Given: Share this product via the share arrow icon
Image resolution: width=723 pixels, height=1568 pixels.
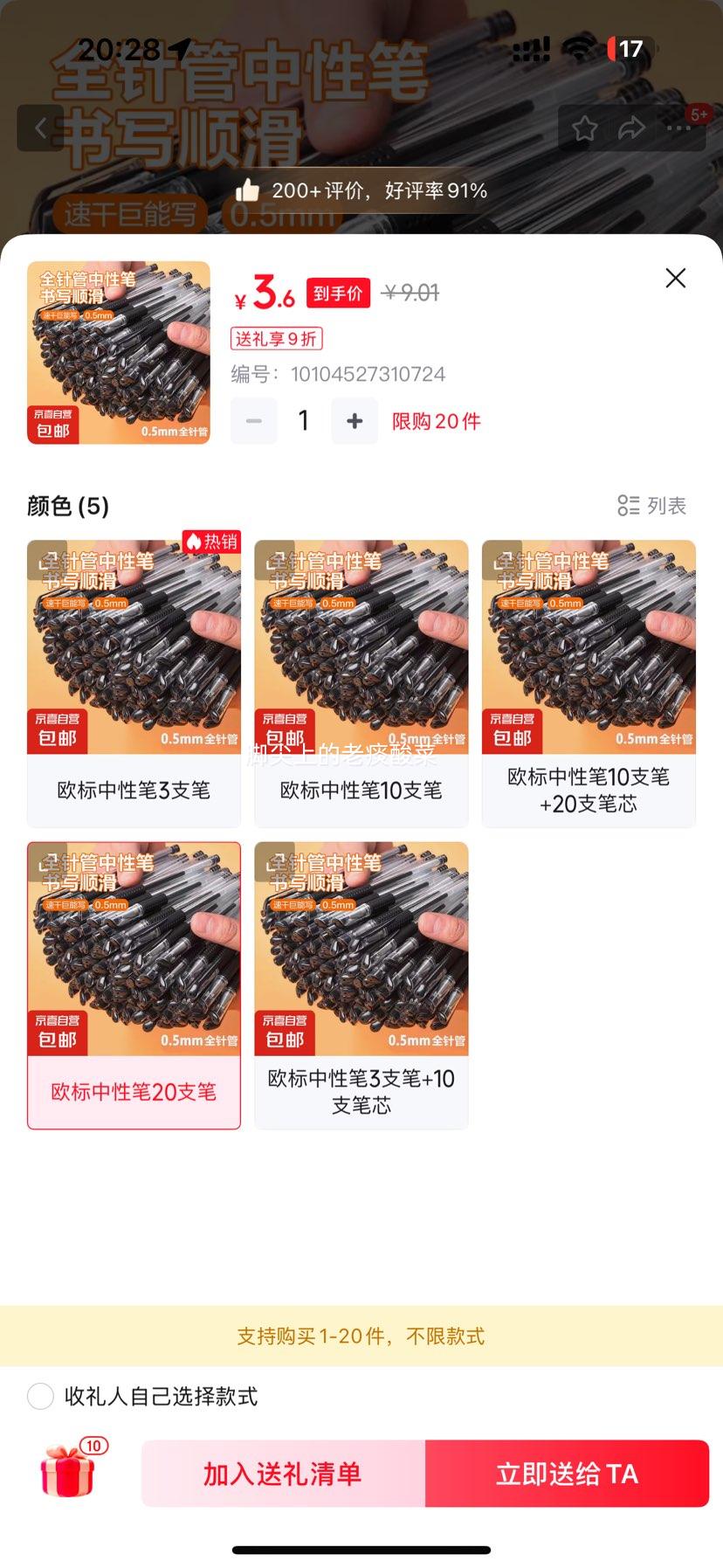Looking at the screenshot, I should pos(630,128).
